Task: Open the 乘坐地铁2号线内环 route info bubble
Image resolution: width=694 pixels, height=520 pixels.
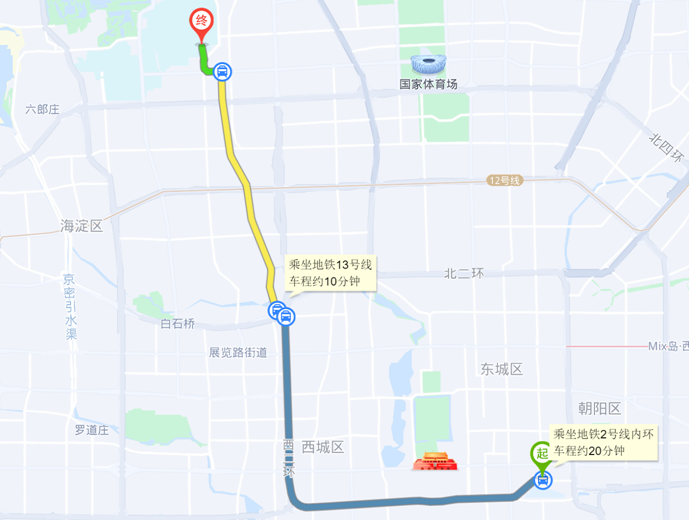Action: point(604,443)
